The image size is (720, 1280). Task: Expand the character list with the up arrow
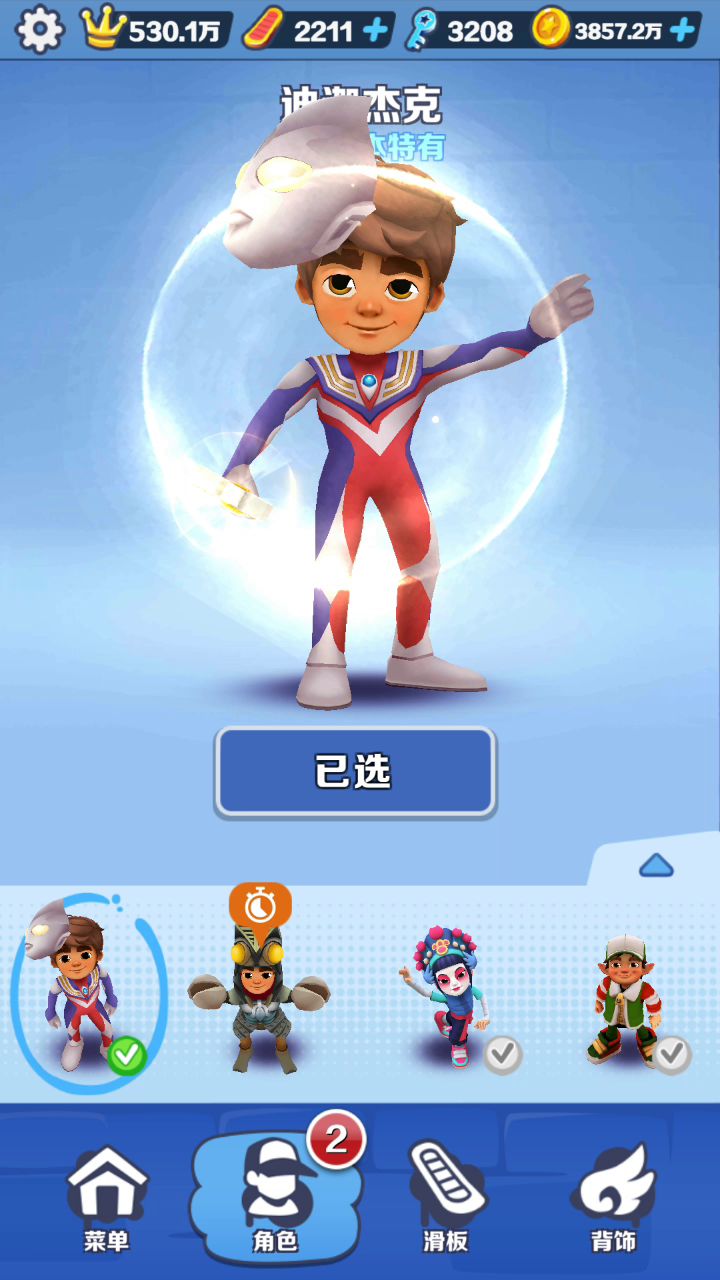(x=656, y=865)
